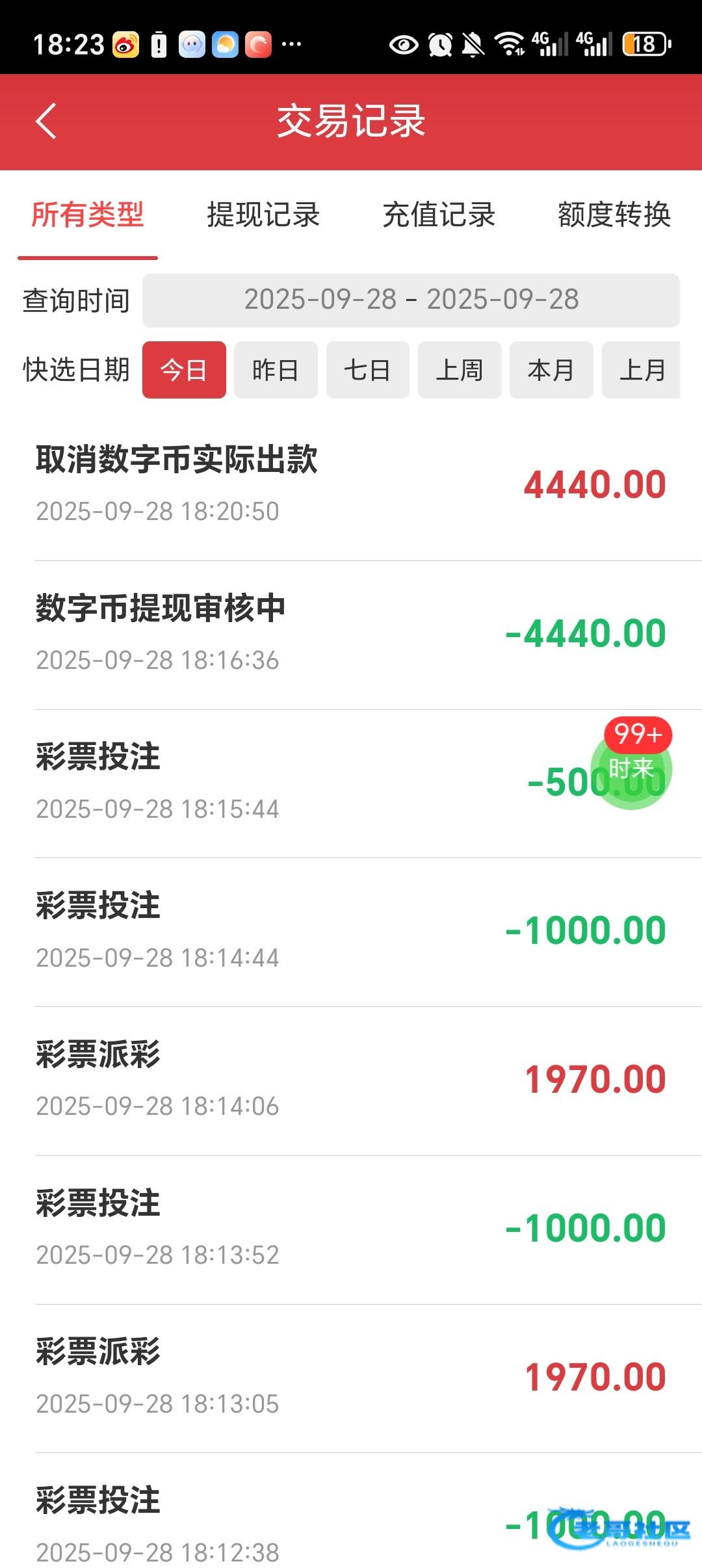Show records for 本月
This screenshot has height=1568, width=702.
point(551,370)
